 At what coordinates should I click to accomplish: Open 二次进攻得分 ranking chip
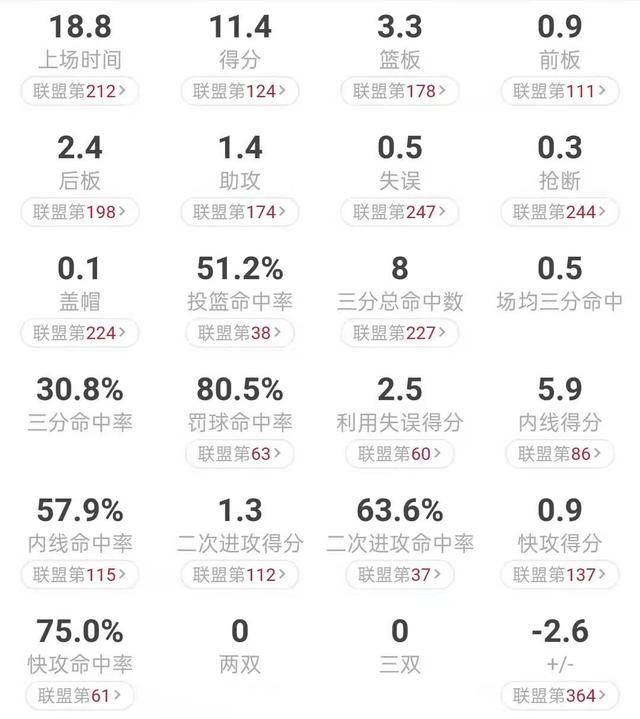click(x=239, y=575)
